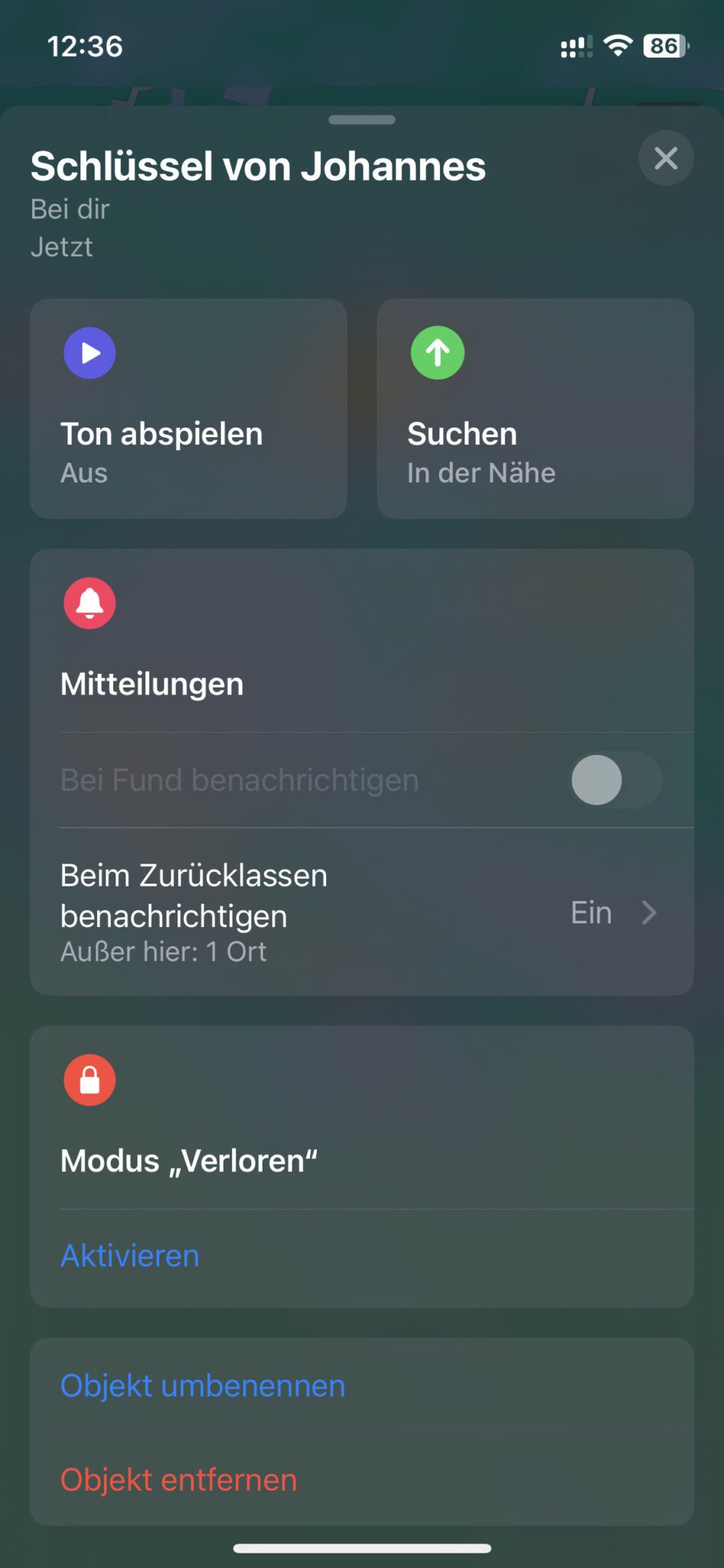The width and height of the screenshot is (724, 1568).
Task: Open Beim Zurücklassen benachrichtigen settings via chevron
Action: tap(649, 912)
